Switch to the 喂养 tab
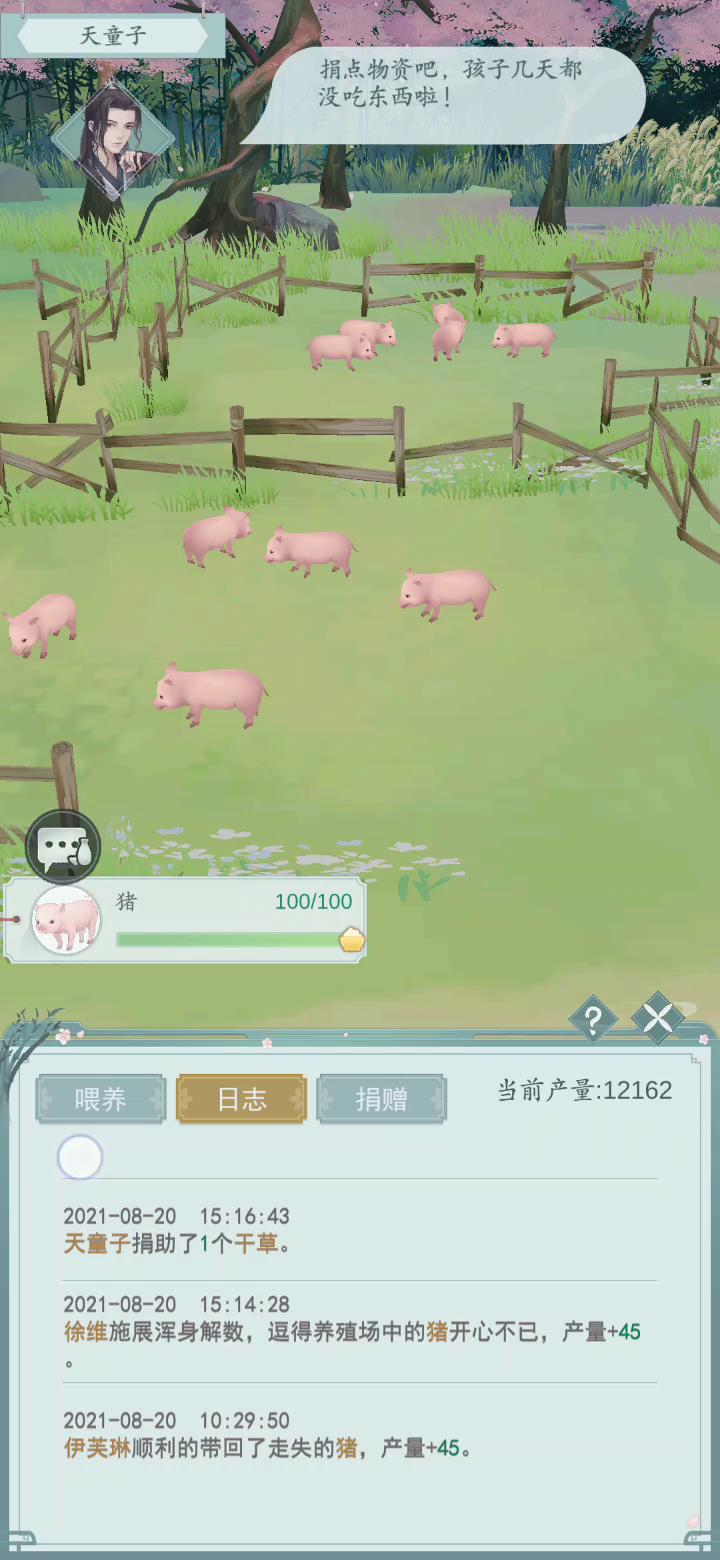This screenshot has height=1560, width=720. 100,1099
